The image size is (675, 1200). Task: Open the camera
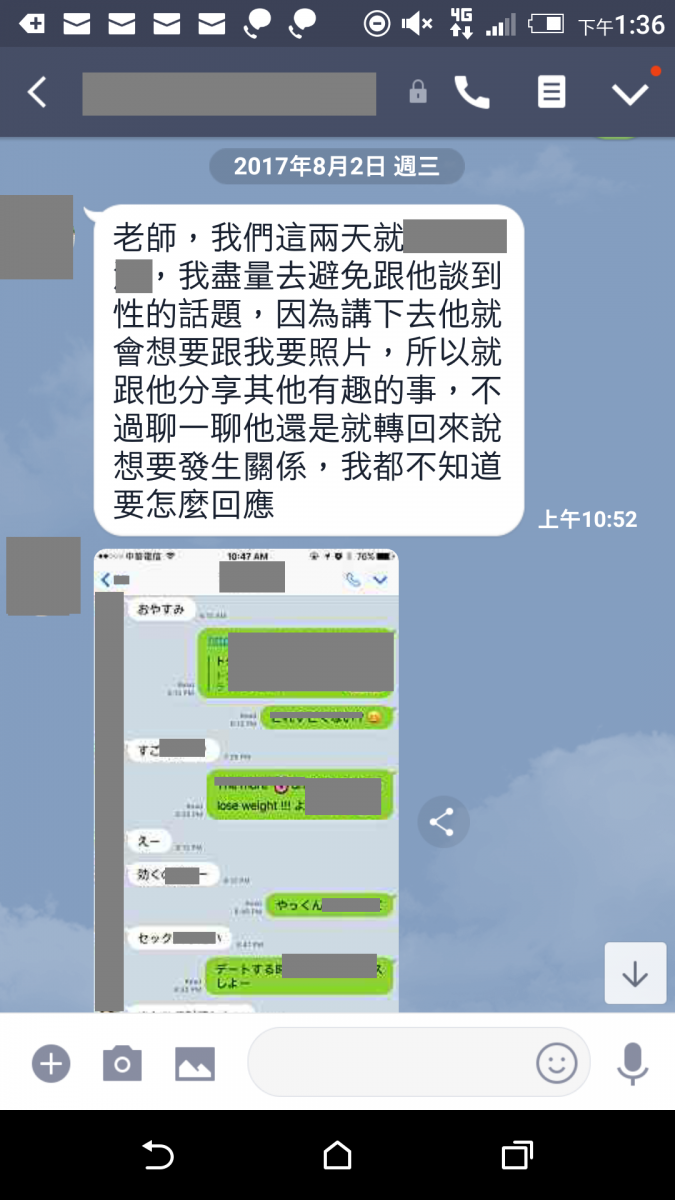tap(122, 1063)
